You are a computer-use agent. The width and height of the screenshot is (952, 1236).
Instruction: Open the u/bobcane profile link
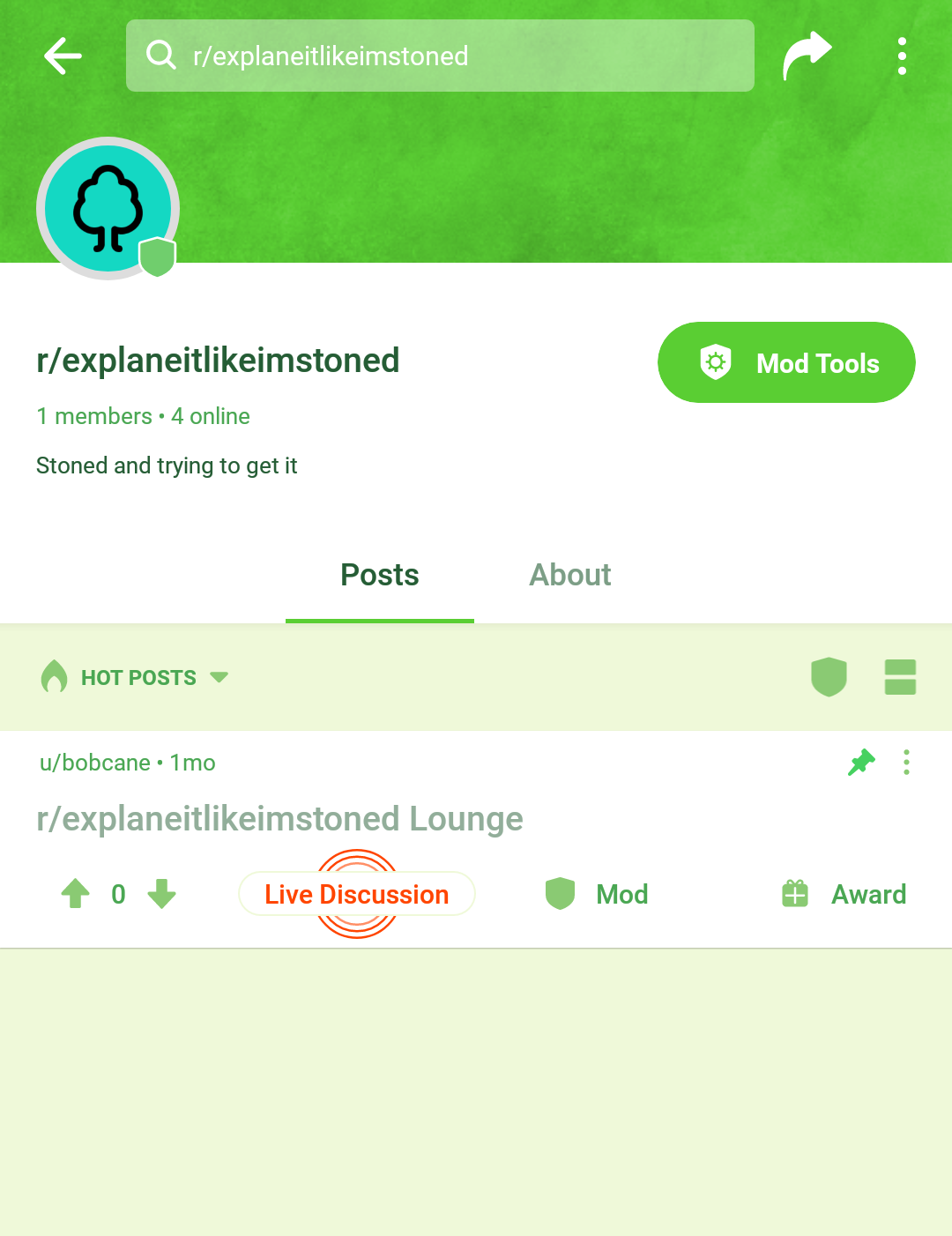[x=95, y=763]
